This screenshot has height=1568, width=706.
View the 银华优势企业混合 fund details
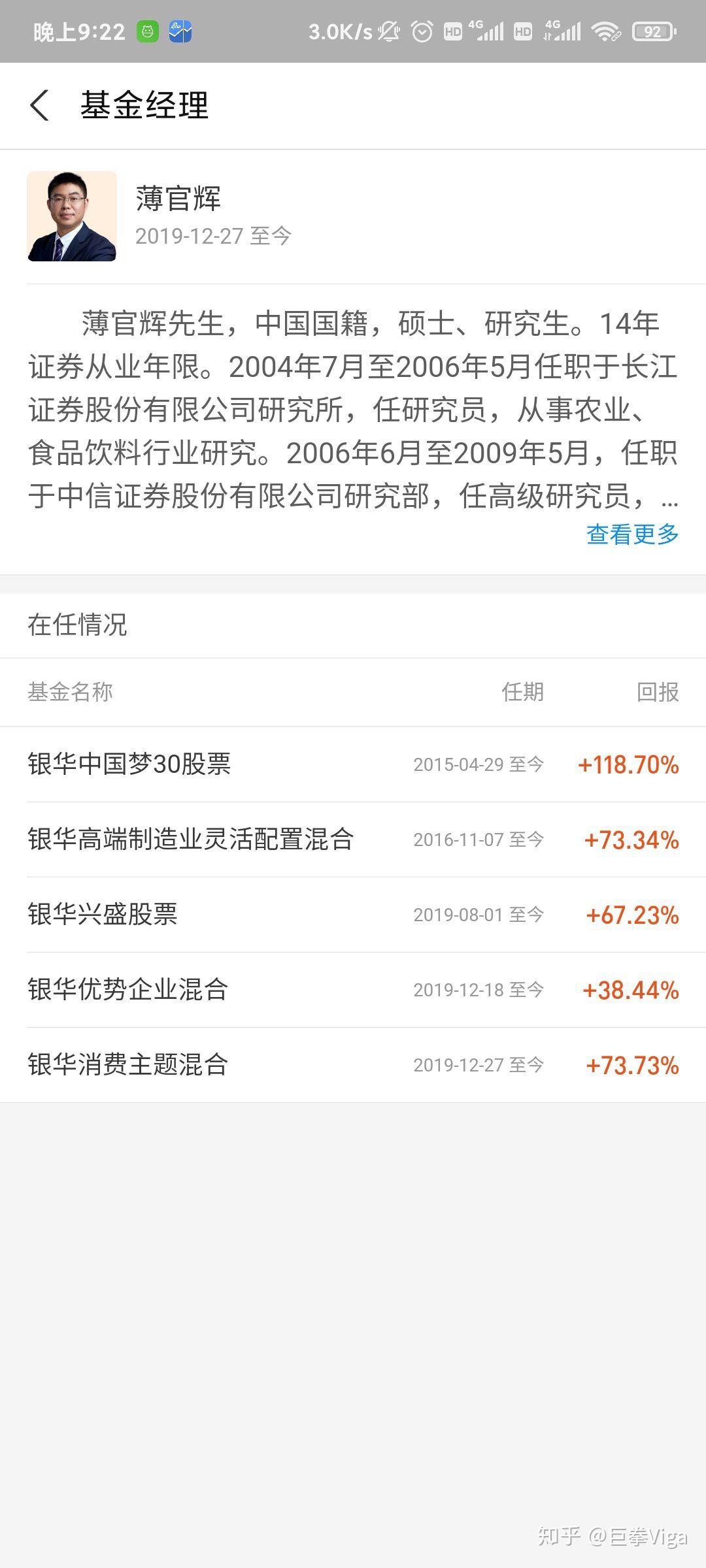click(353, 990)
